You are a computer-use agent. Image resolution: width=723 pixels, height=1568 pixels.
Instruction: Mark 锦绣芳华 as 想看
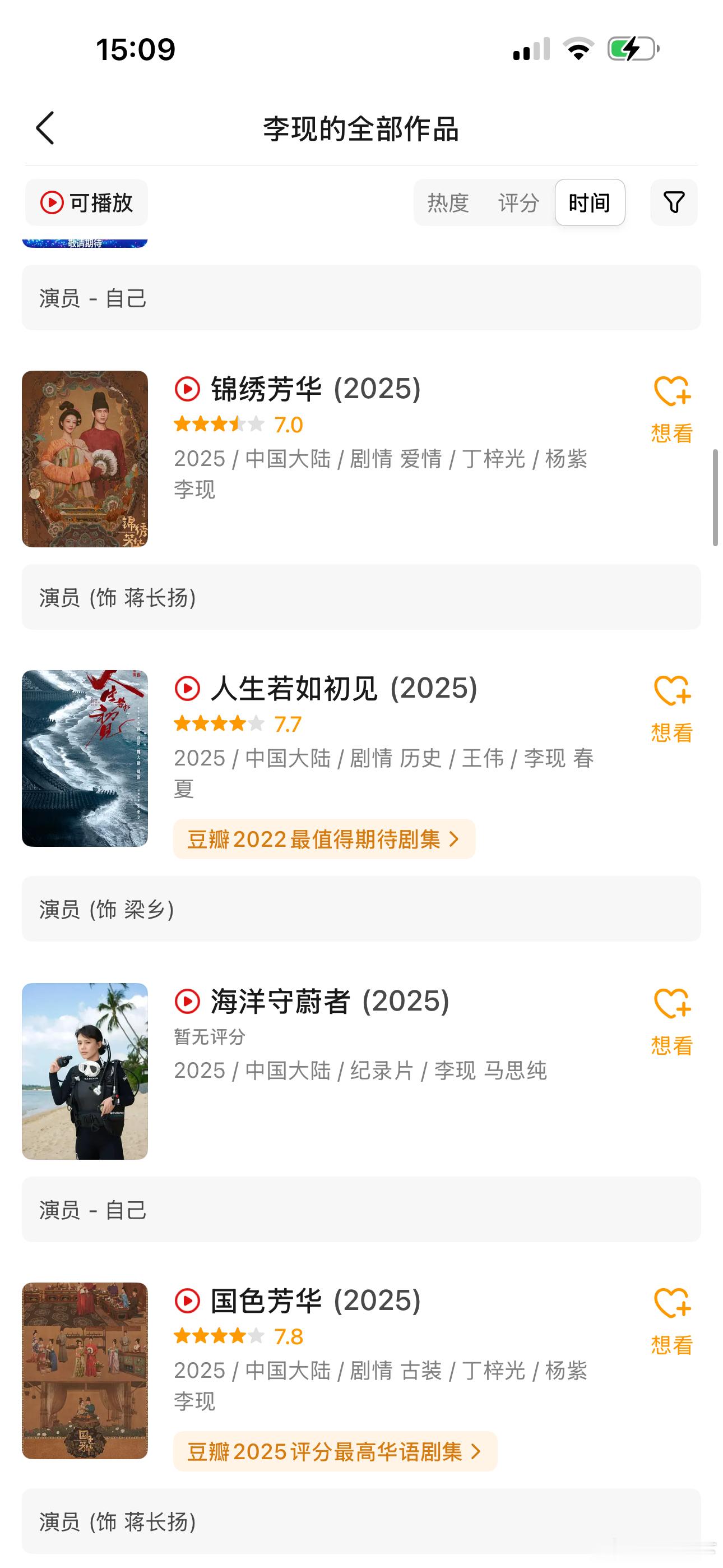click(672, 409)
